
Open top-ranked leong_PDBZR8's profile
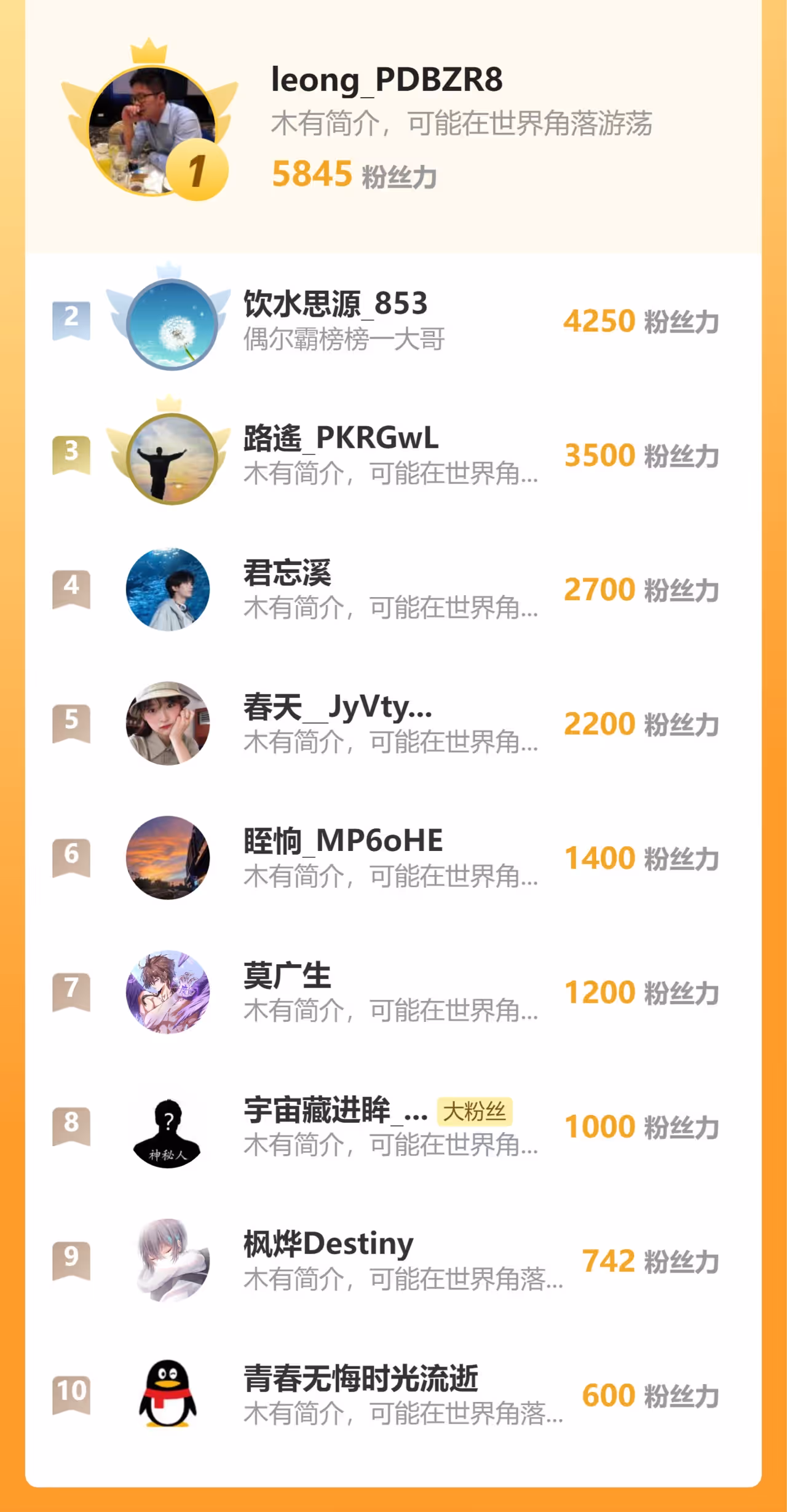[393, 126]
